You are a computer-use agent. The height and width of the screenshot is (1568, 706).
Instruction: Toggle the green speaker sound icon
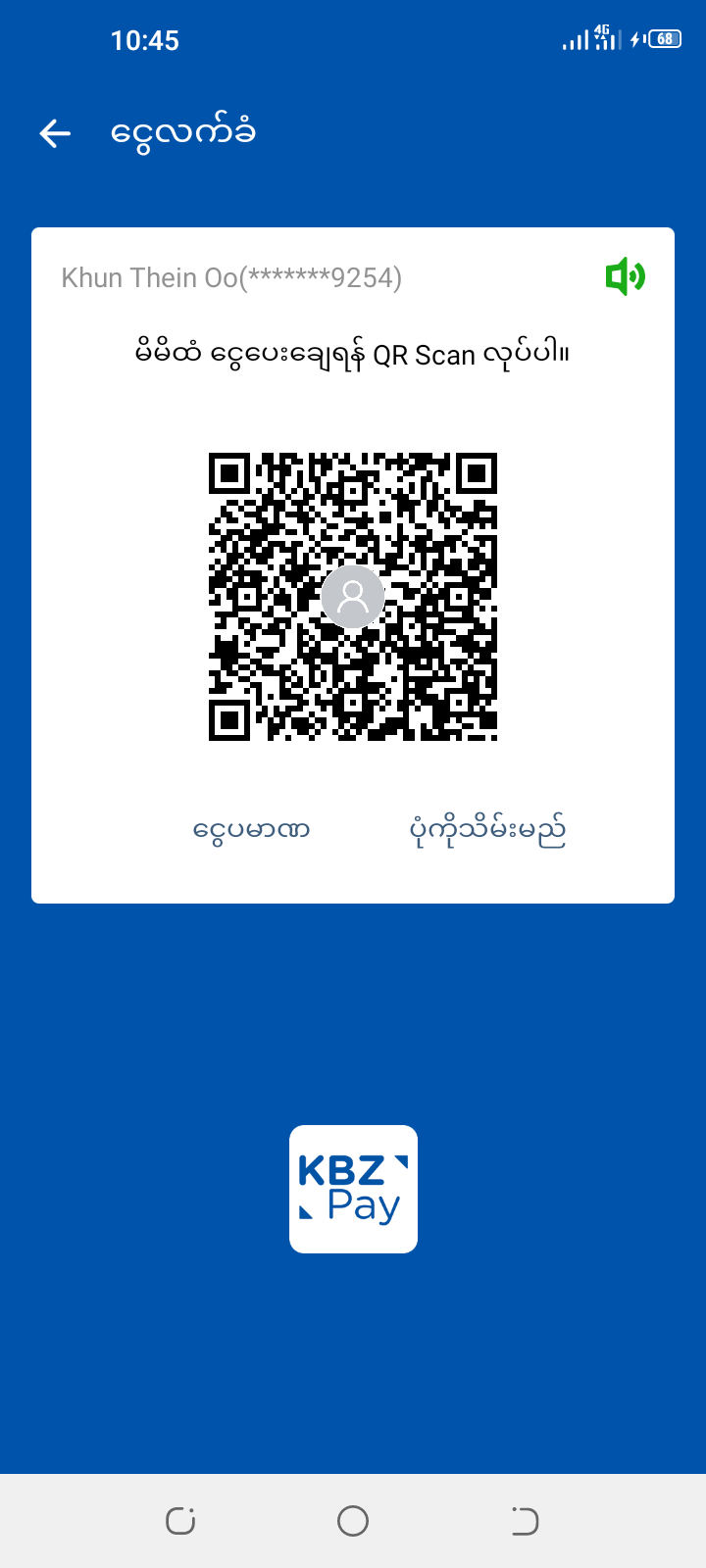tap(625, 277)
